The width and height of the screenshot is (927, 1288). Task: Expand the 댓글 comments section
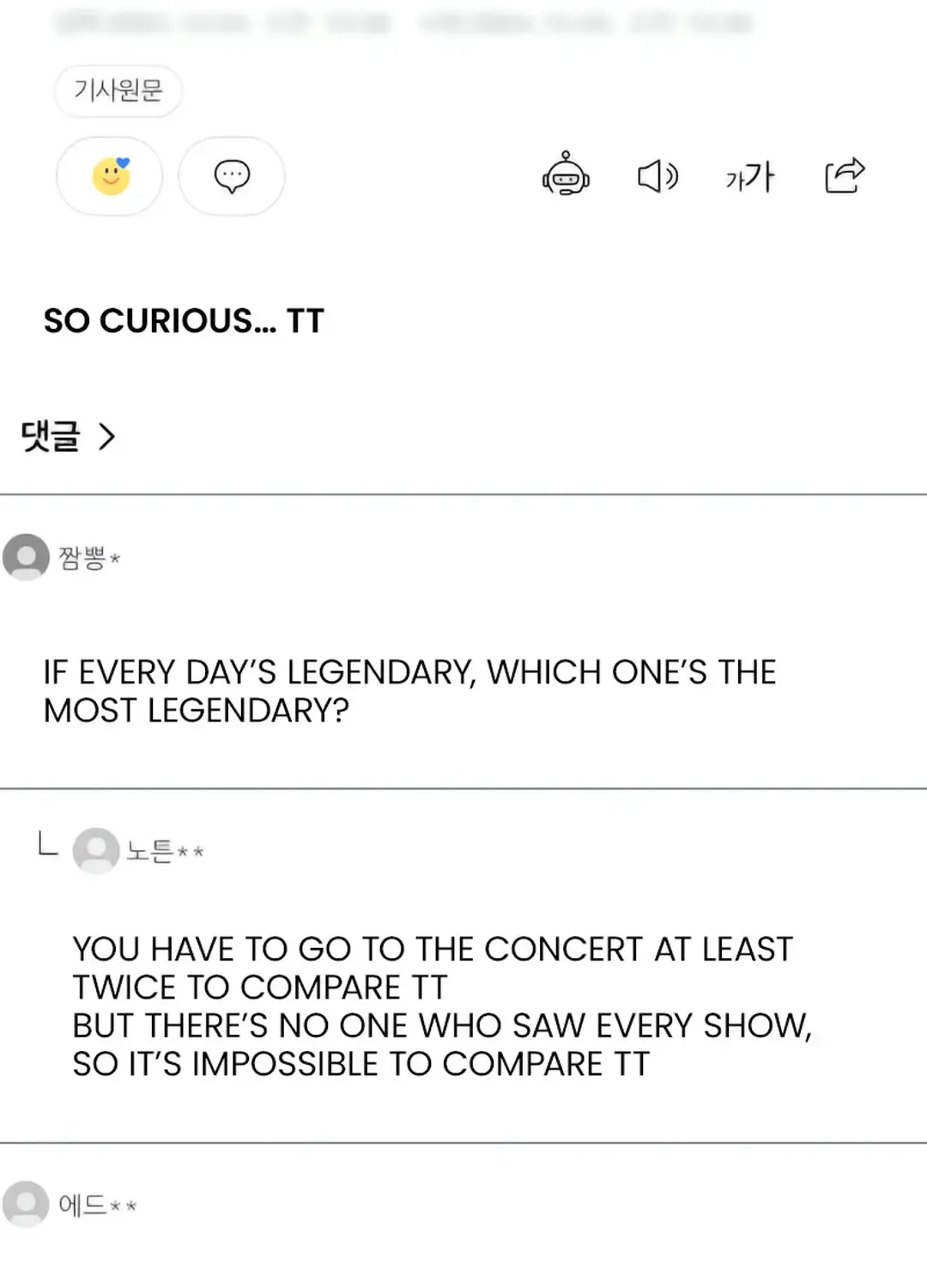tap(68, 436)
